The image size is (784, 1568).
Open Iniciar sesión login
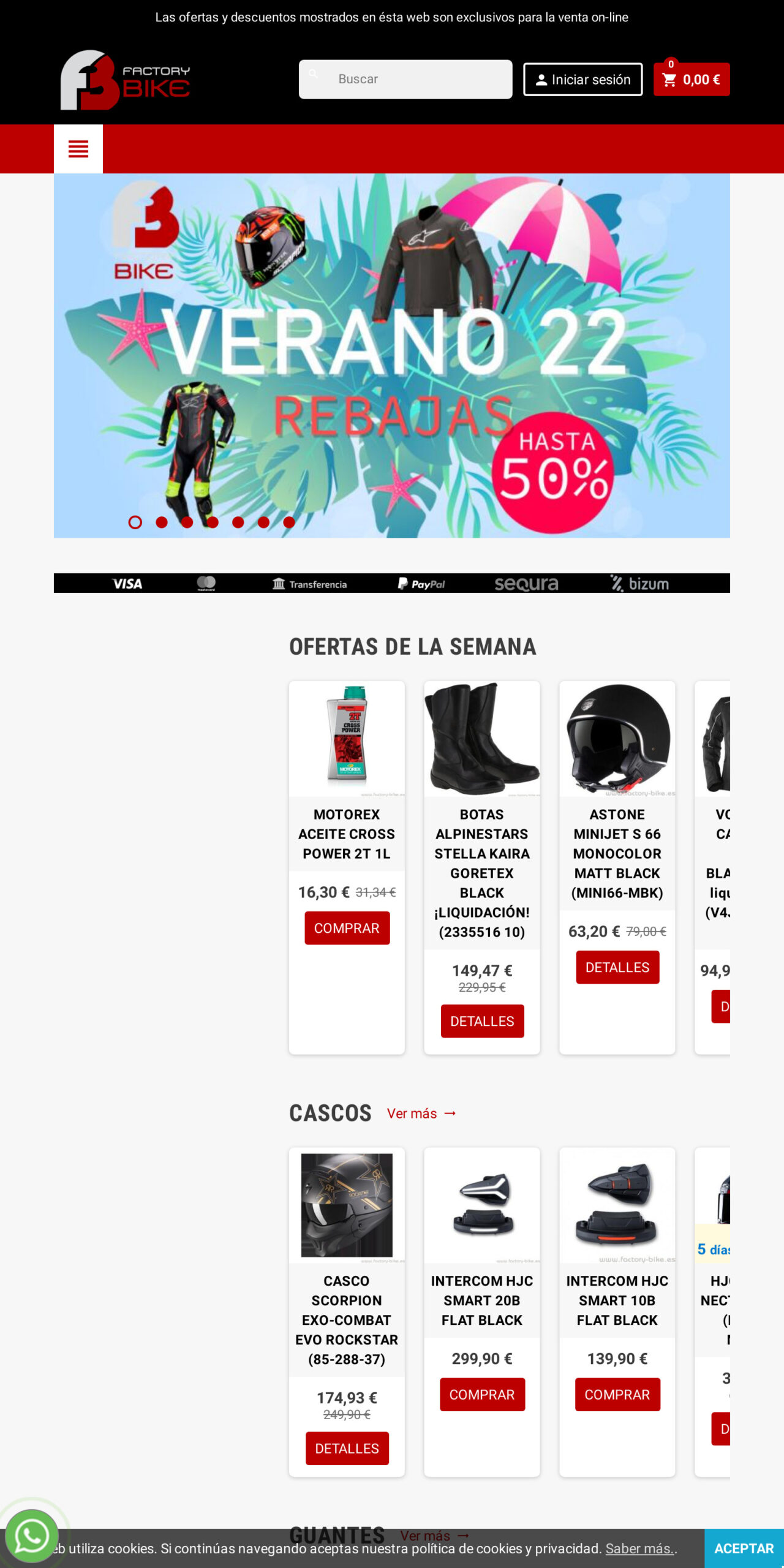582,80
